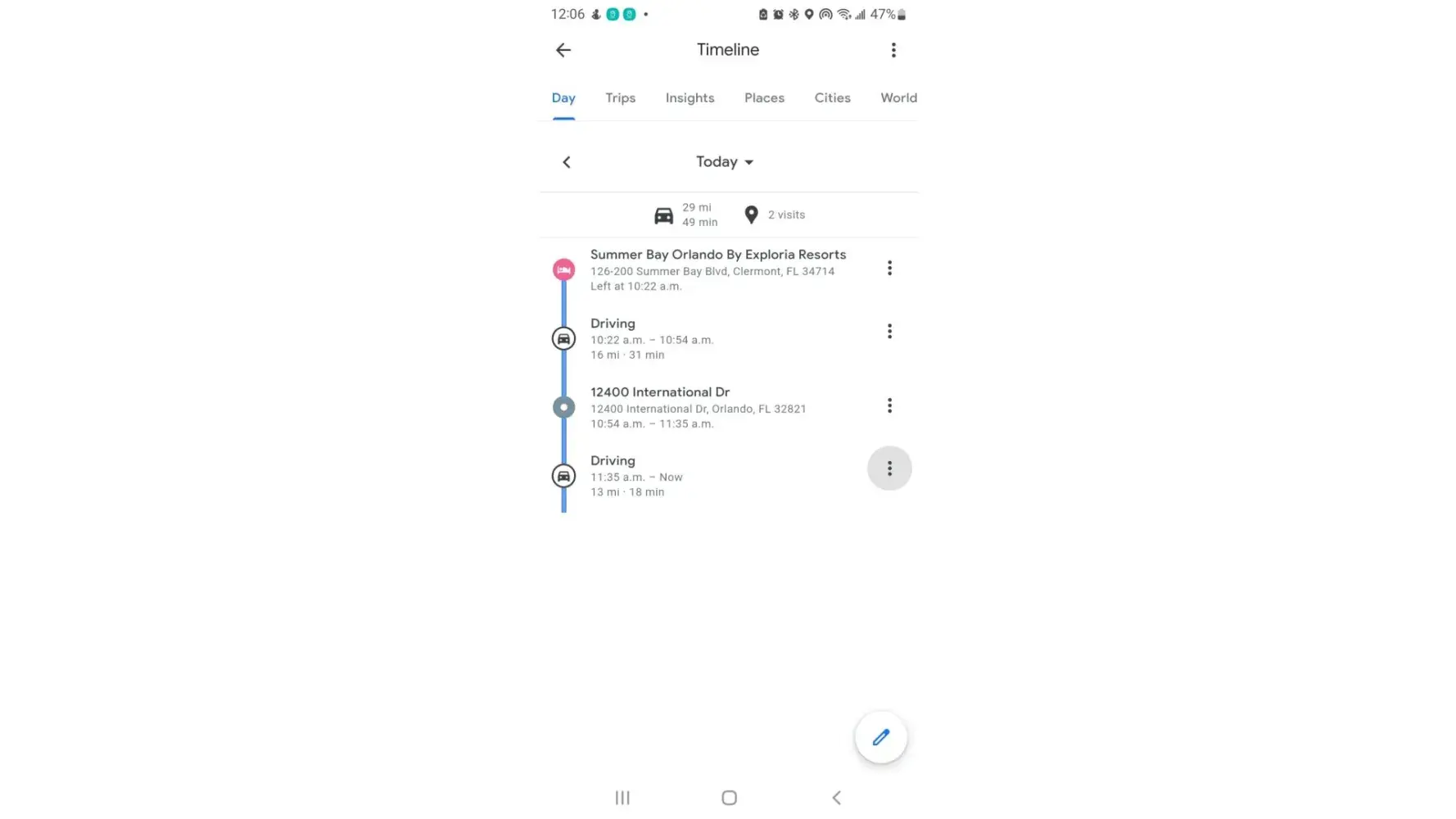Viewport: 1456px width, 819px height.
Task: Open options for 16 mi driving segment
Action: pos(889,332)
